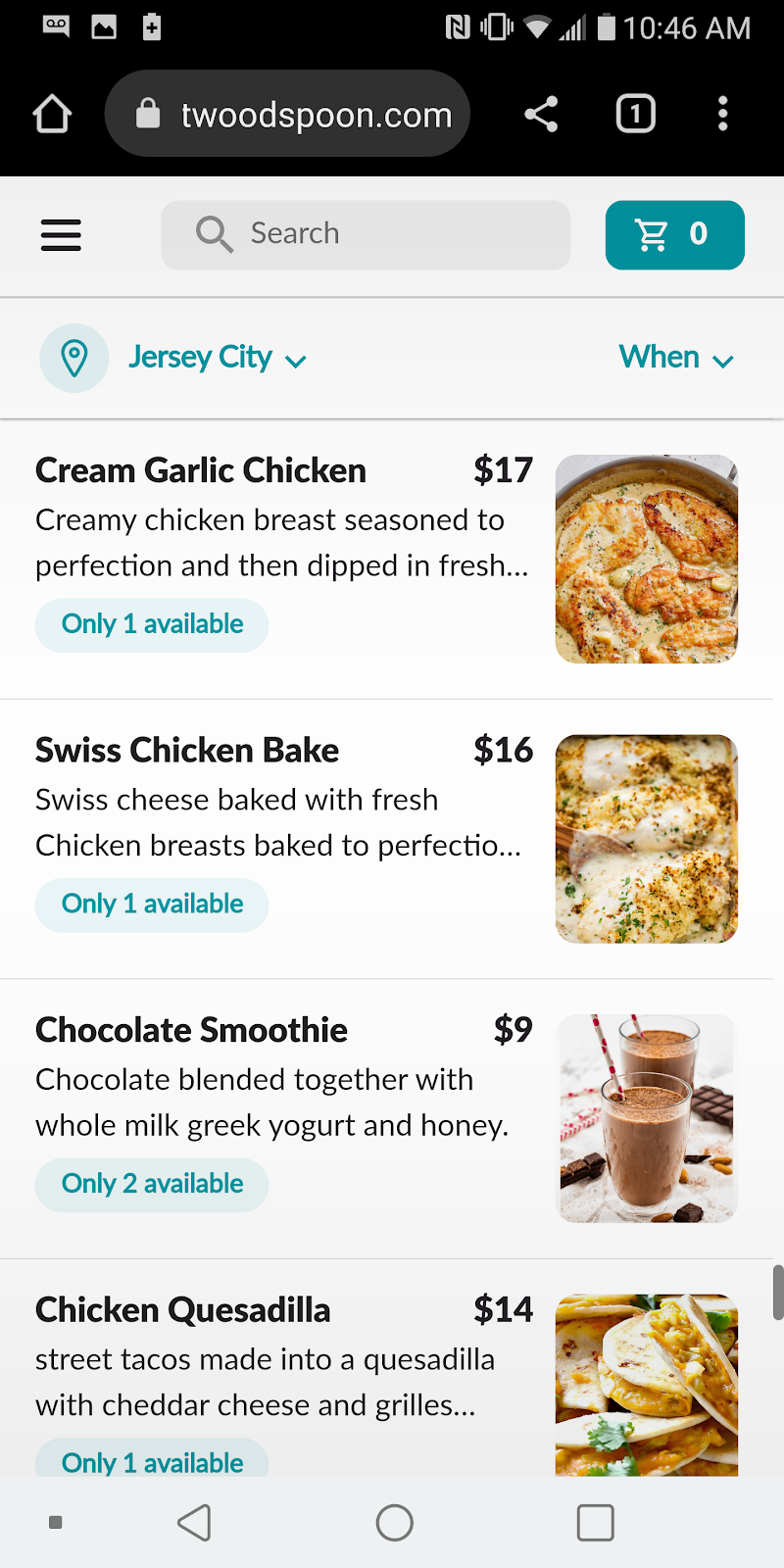Screen dimensions: 784x1568
Task: Open the shopping cart
Action: [x=674, y=235]
